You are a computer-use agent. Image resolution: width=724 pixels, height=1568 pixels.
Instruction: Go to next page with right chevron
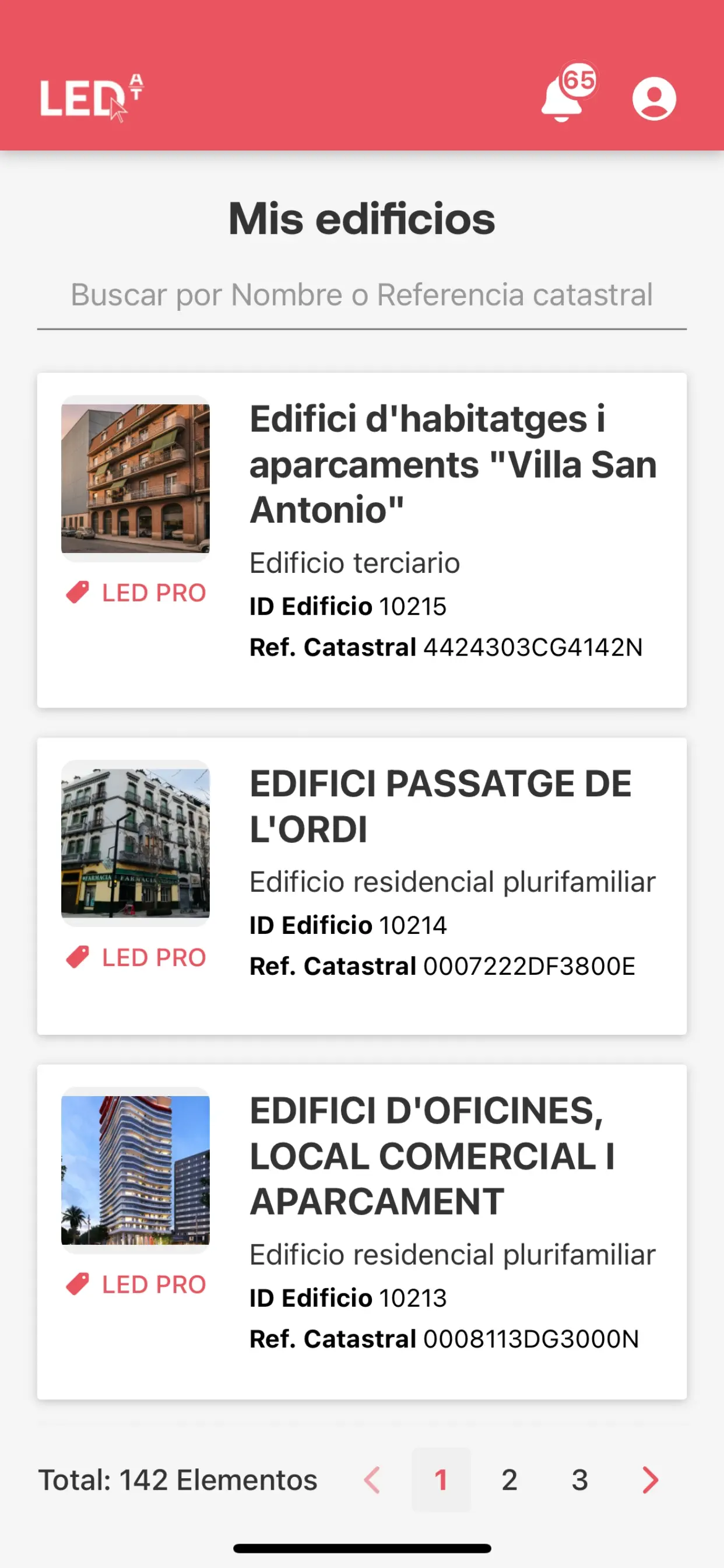pos(651,1480)
